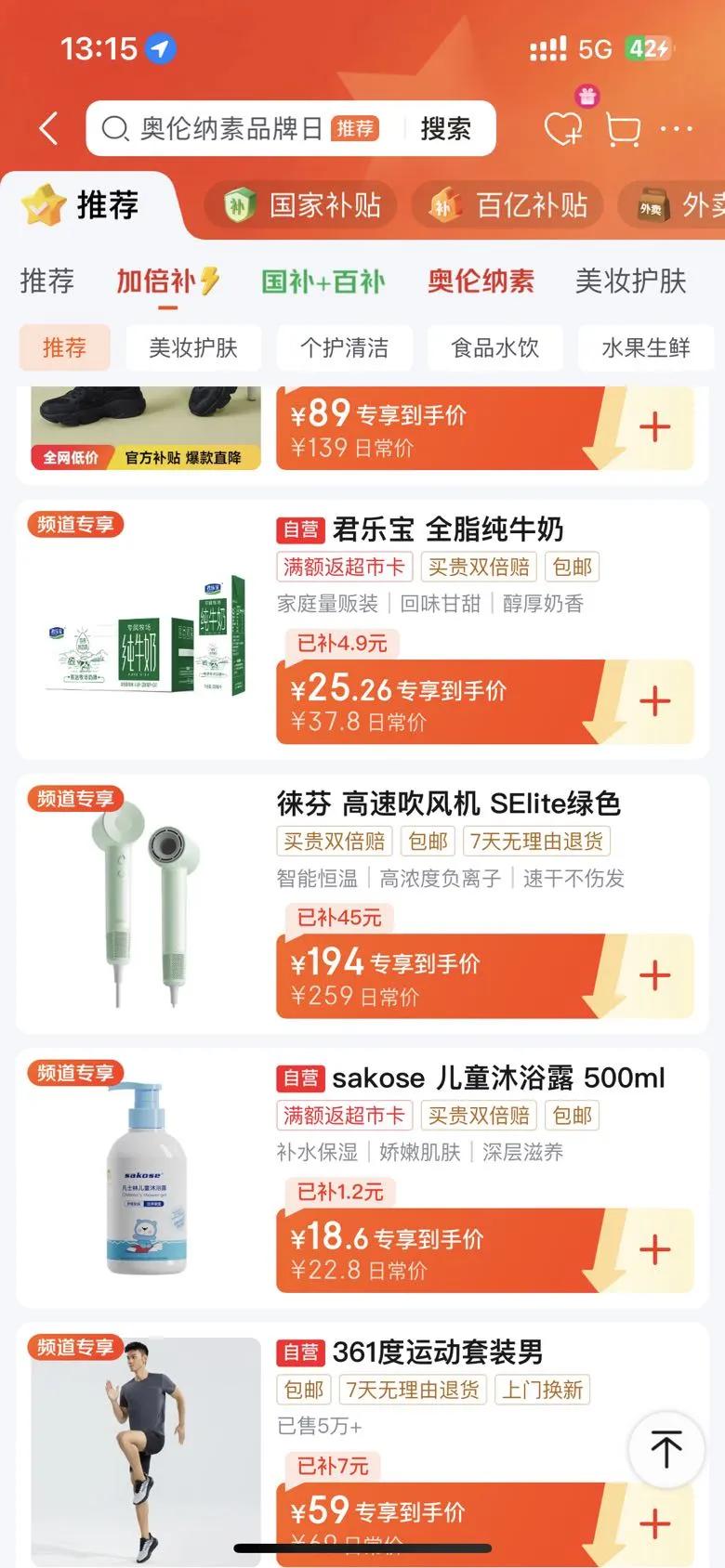Open the favorites heart icon
725x1568 pixels.
click(564, 129)
